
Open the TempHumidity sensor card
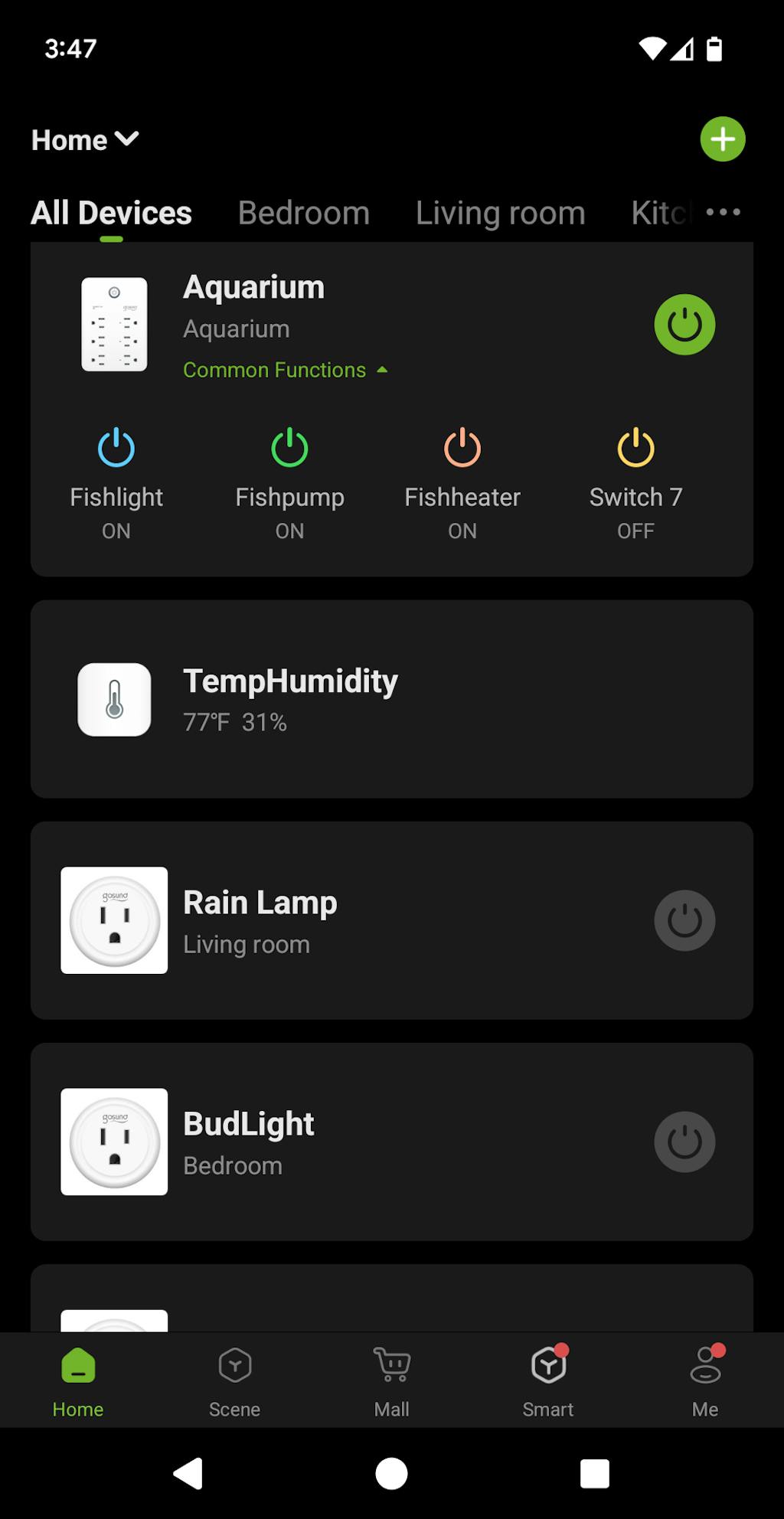[x=391, y=699]
